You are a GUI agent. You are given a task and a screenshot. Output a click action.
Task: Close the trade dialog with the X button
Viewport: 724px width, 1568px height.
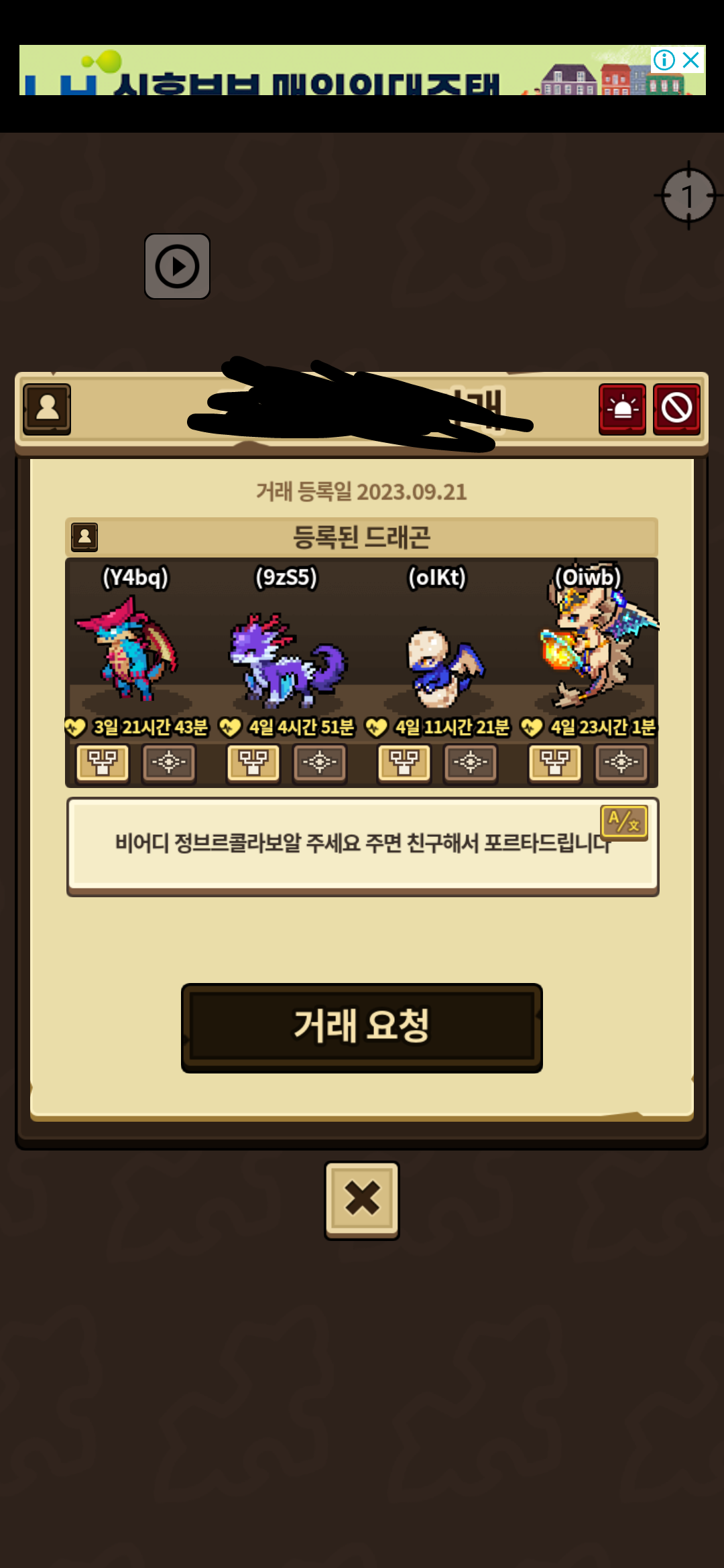click(362, 1200)
